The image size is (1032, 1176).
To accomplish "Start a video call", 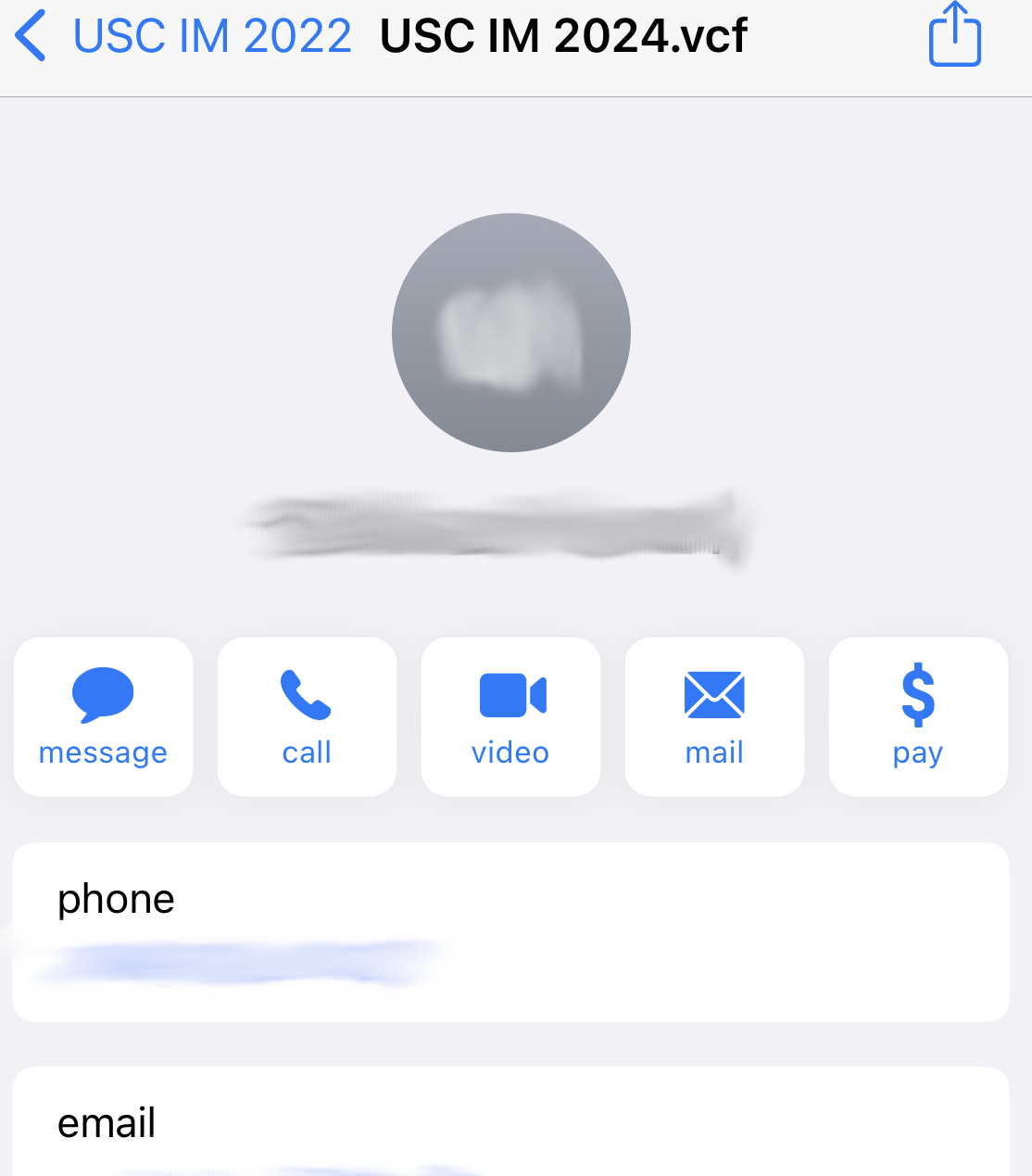I will [510, 716].
